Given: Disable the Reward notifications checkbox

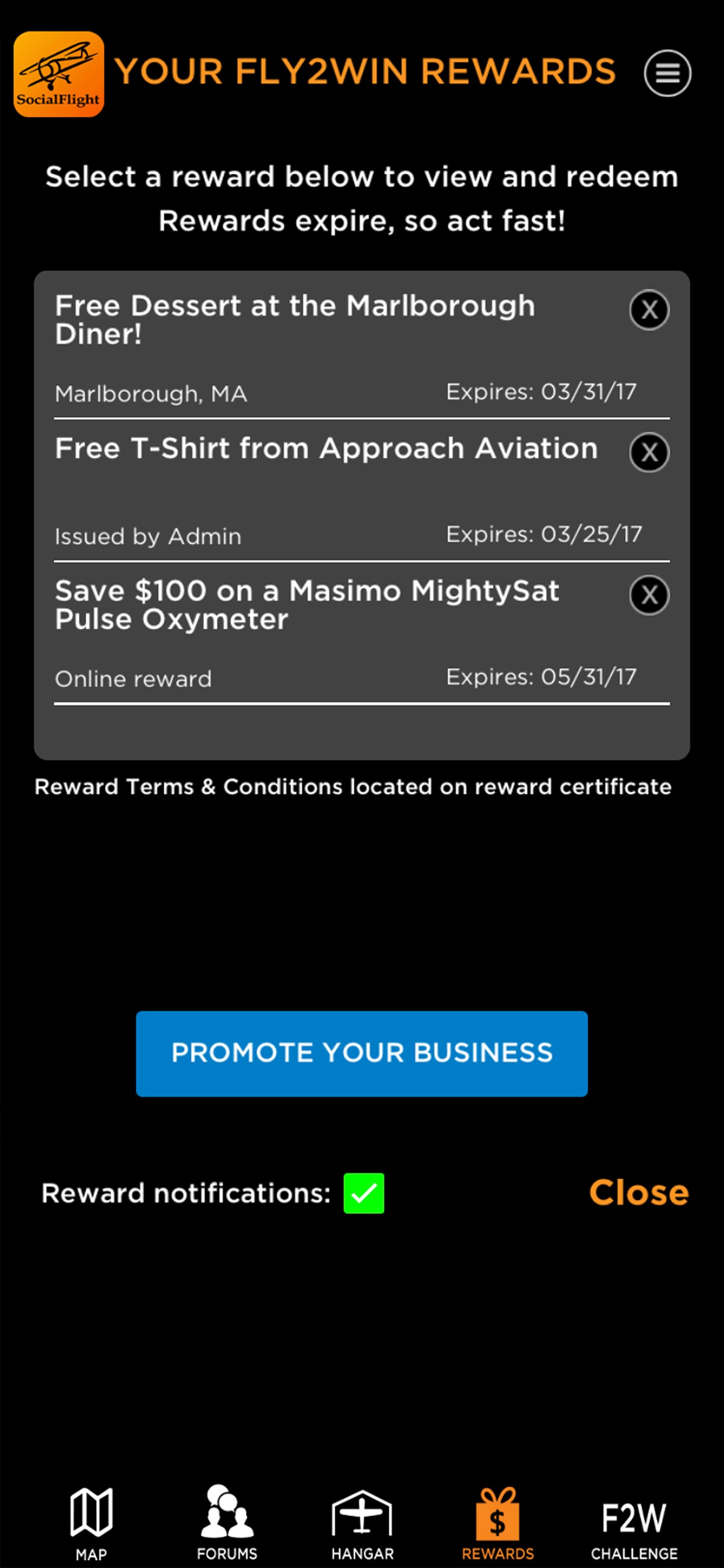Looking at the screenshot, I should pos(364,1193).
